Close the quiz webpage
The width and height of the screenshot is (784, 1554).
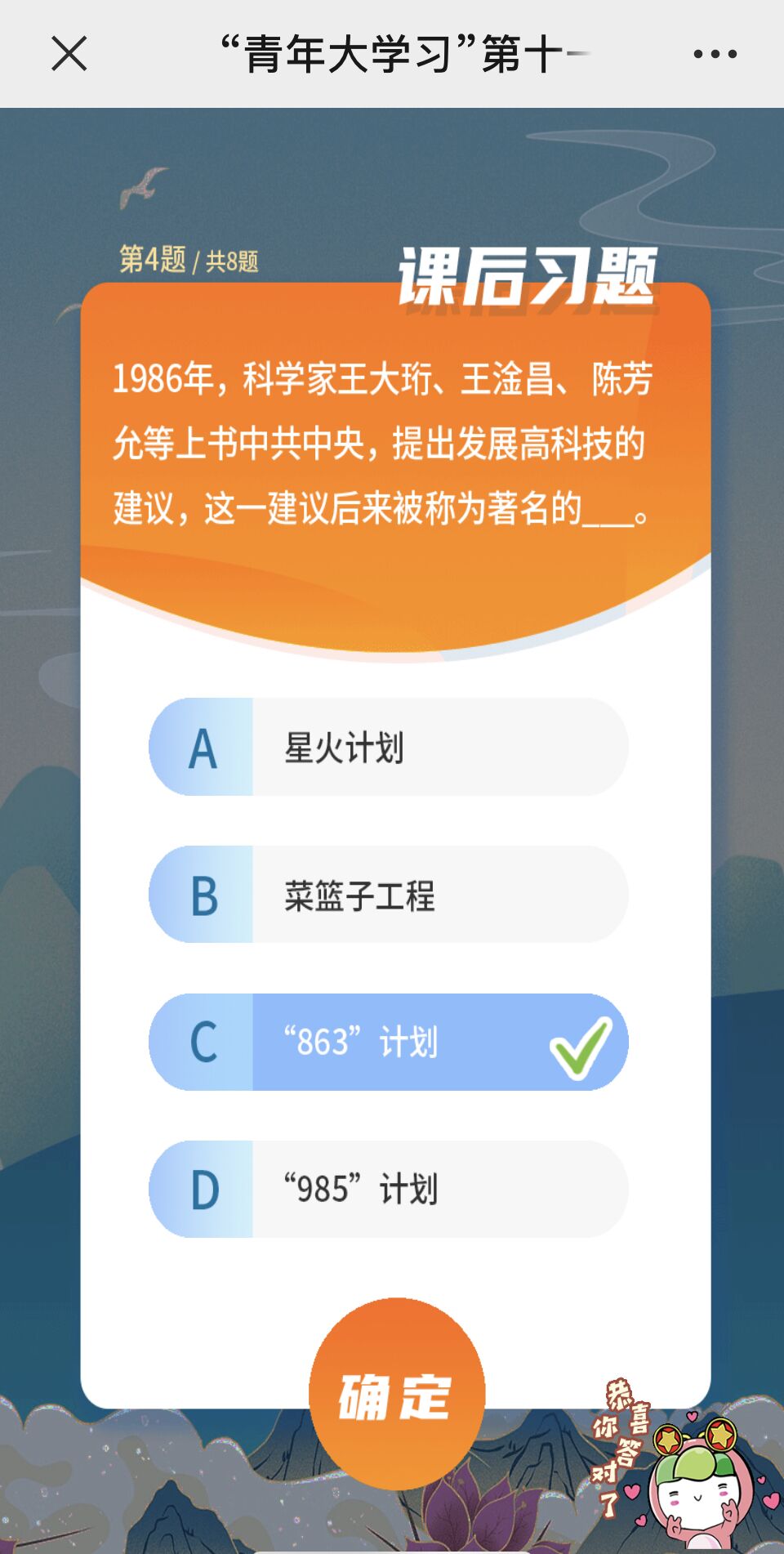69,54
